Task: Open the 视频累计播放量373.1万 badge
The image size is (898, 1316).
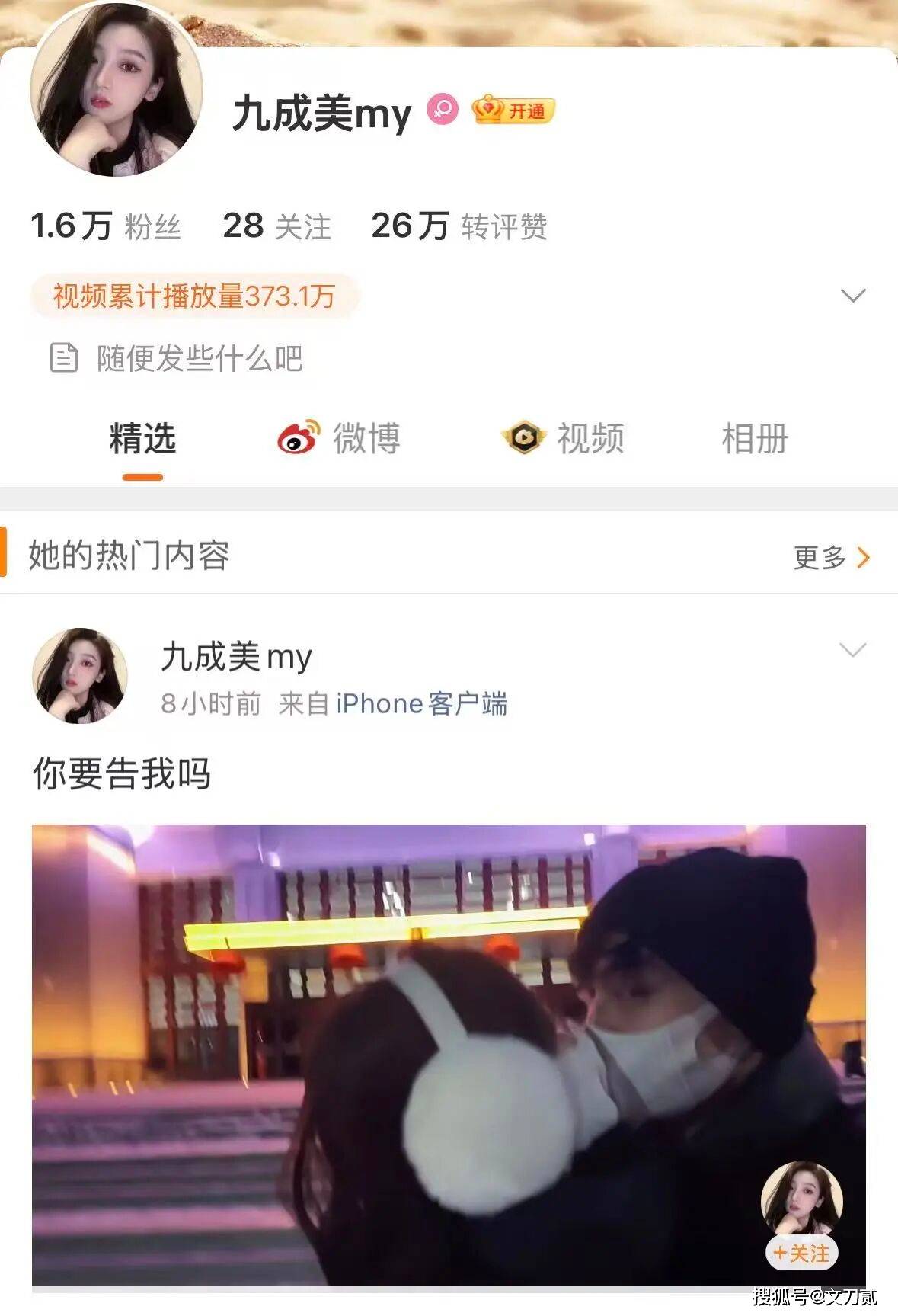Action: tap(194, 296)
